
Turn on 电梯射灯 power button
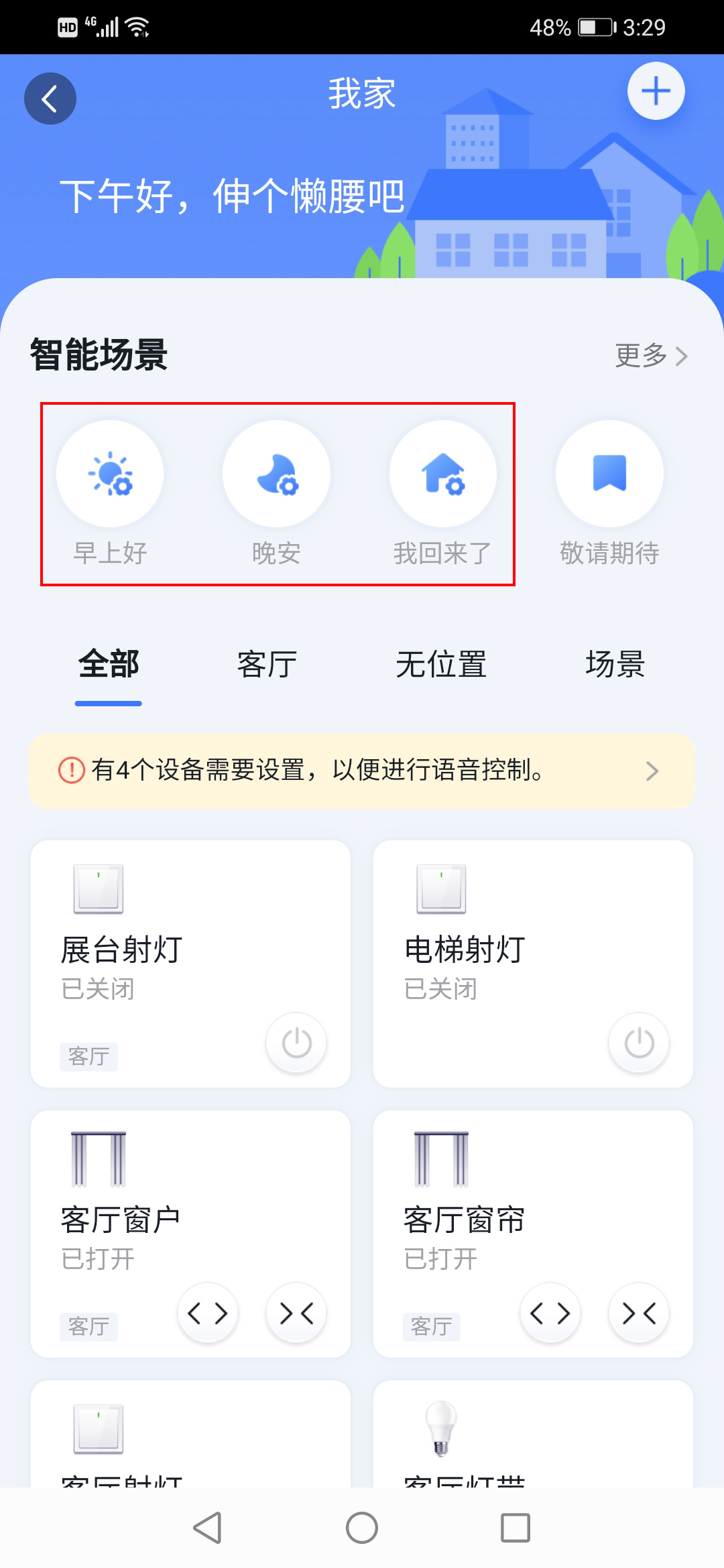[639, 1043]
